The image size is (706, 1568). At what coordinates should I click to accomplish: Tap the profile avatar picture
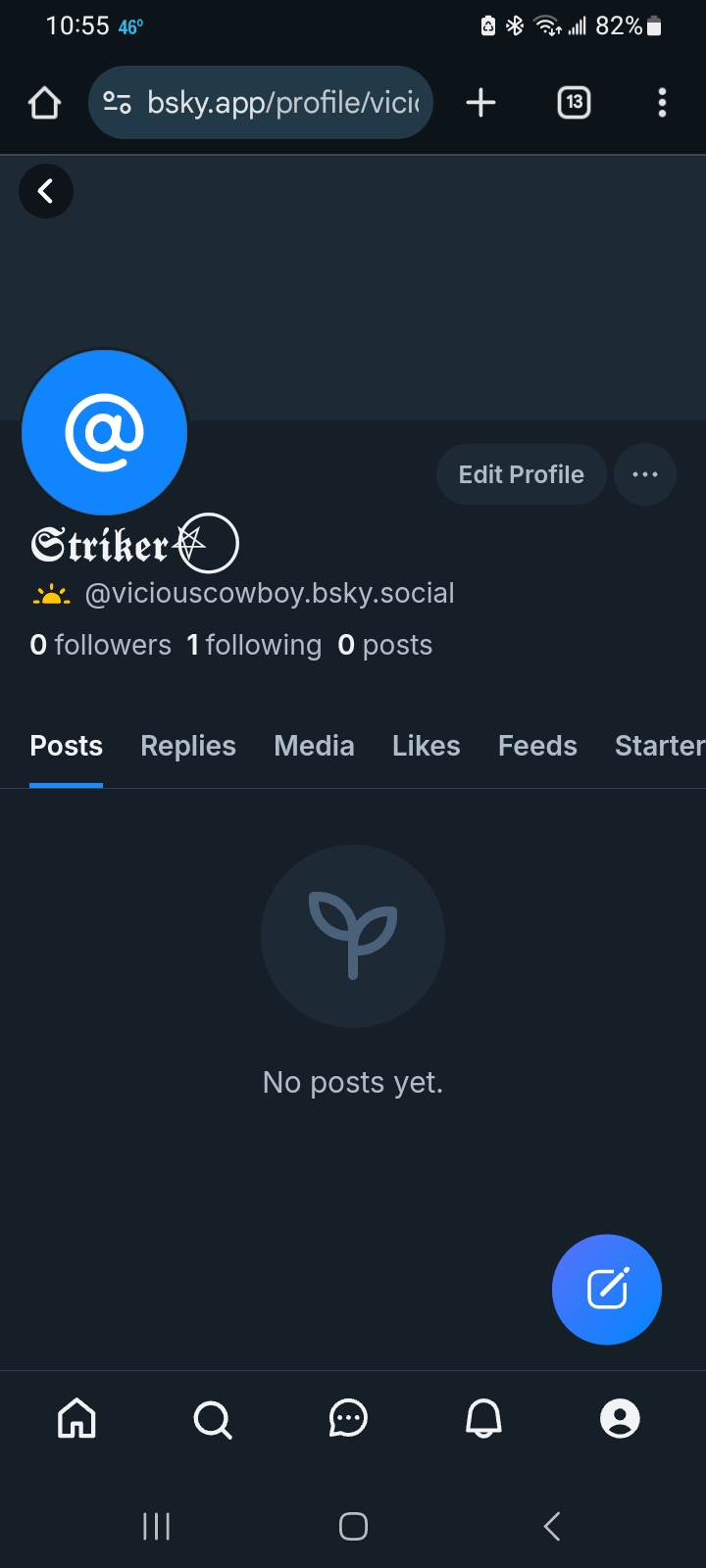(x=104, y=432)
